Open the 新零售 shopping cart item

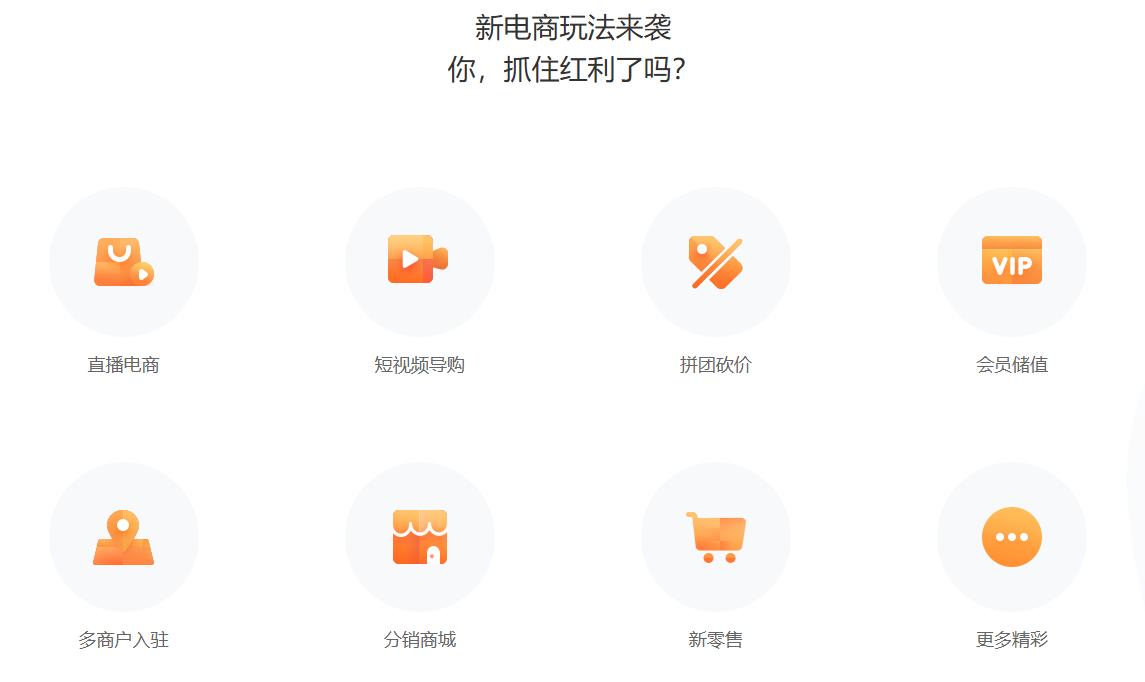(x=716, y=537)
